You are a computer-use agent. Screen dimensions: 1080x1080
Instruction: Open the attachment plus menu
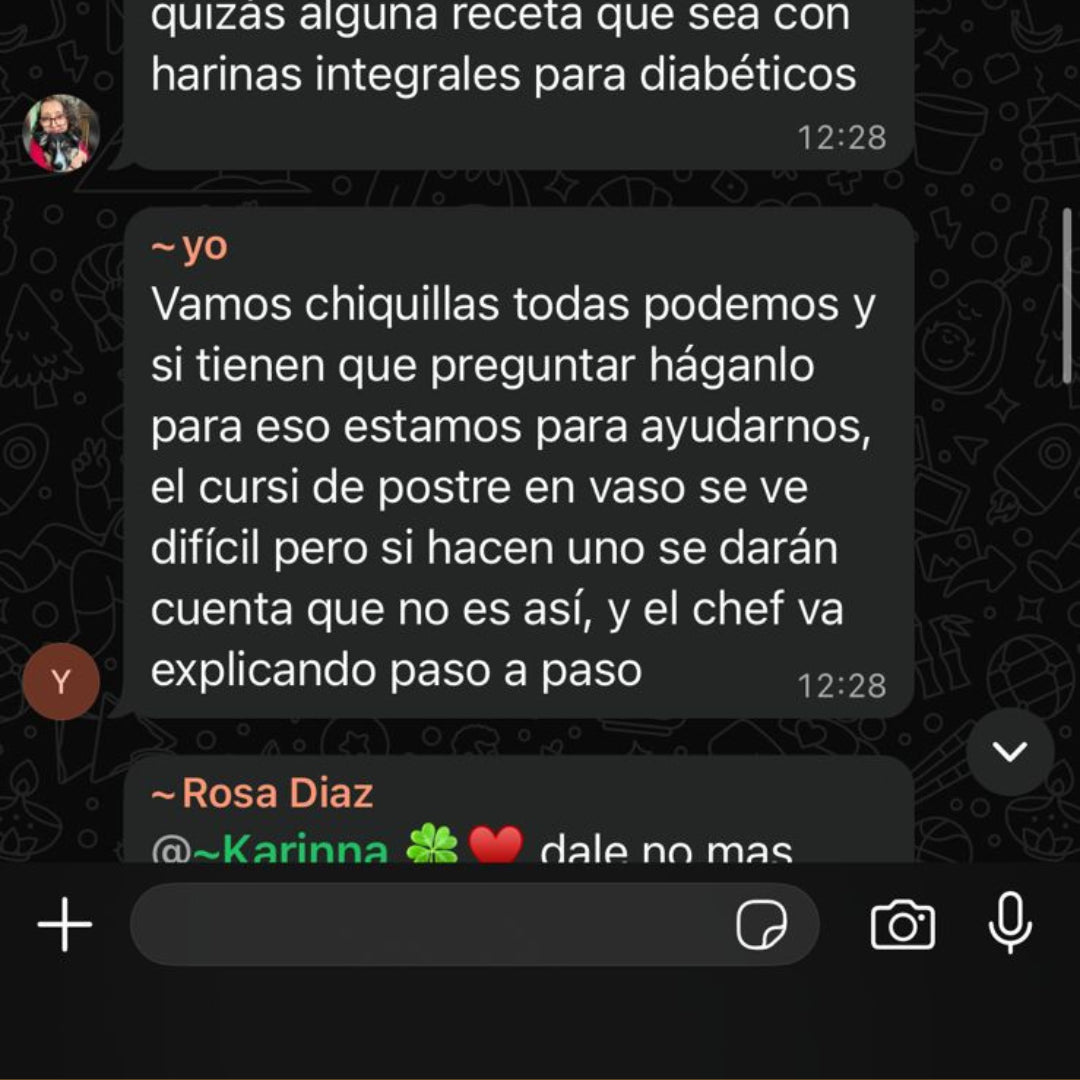(x=65, y=924)
